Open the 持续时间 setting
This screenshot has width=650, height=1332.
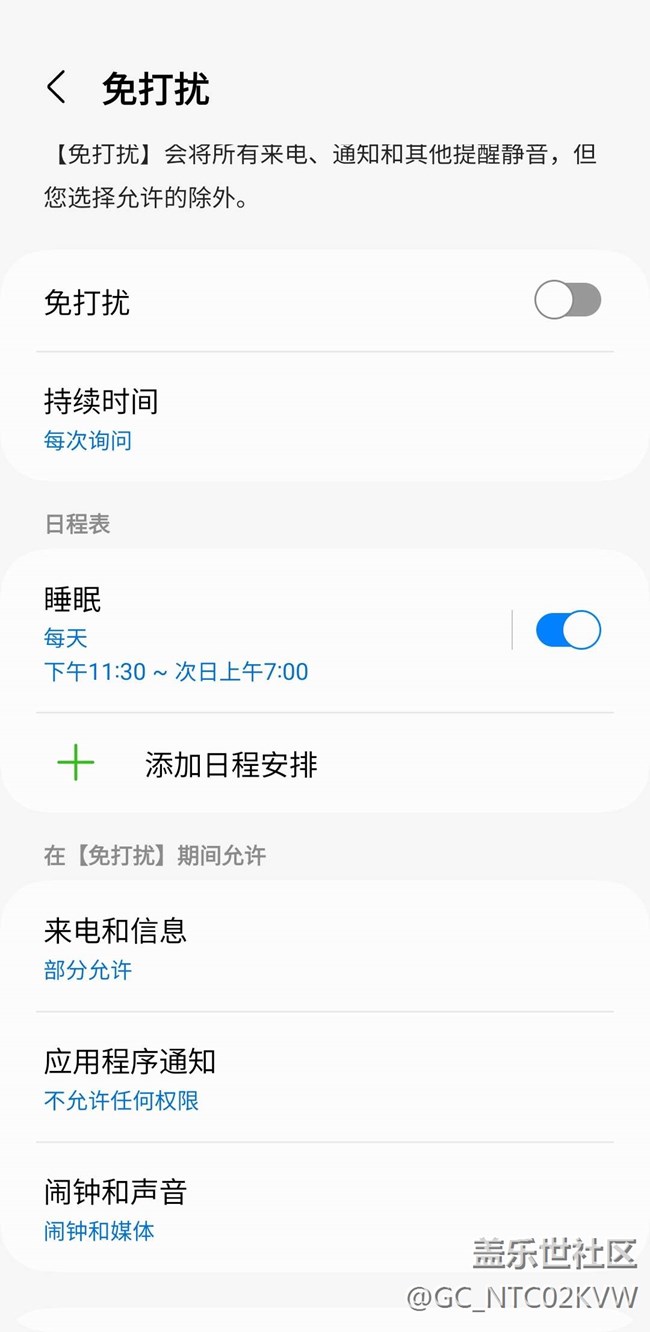102,418
